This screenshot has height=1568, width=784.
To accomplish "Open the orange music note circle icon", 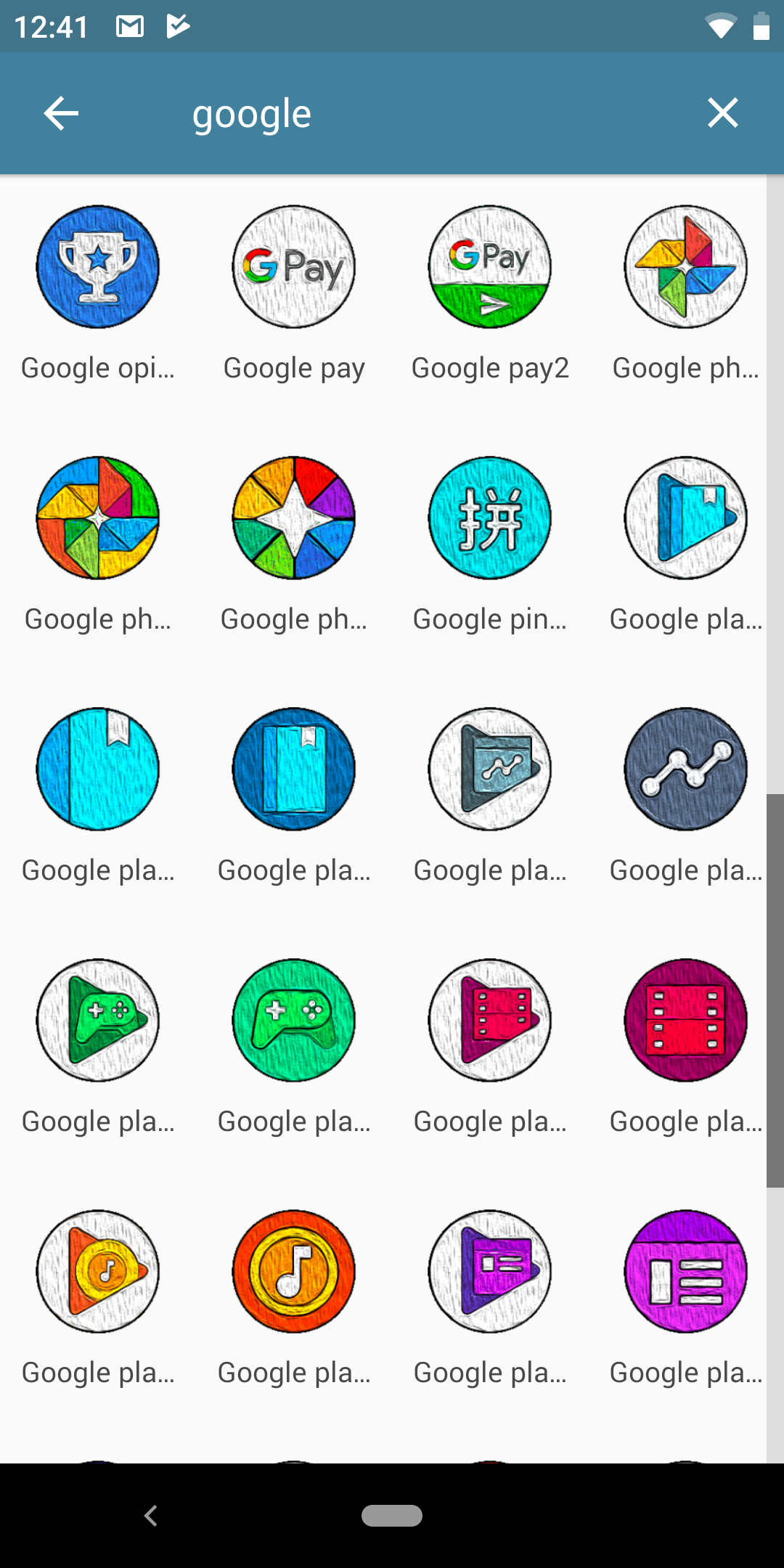I will tap(294, 1272).
